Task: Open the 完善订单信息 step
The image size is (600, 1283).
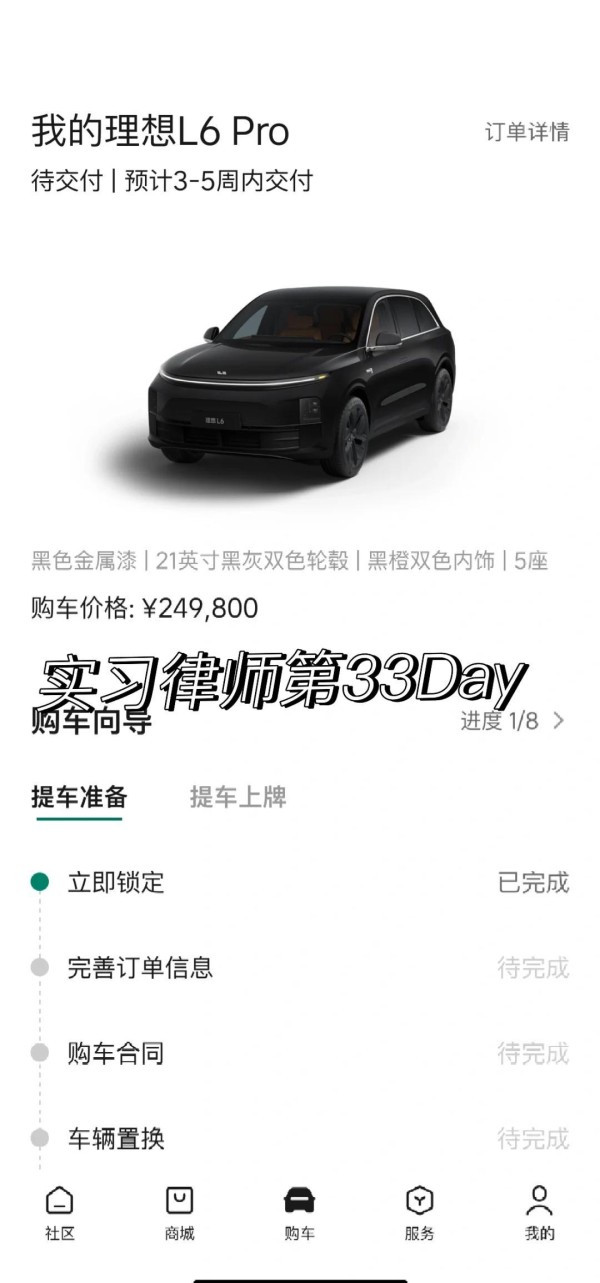Action: tap(140, 967)
